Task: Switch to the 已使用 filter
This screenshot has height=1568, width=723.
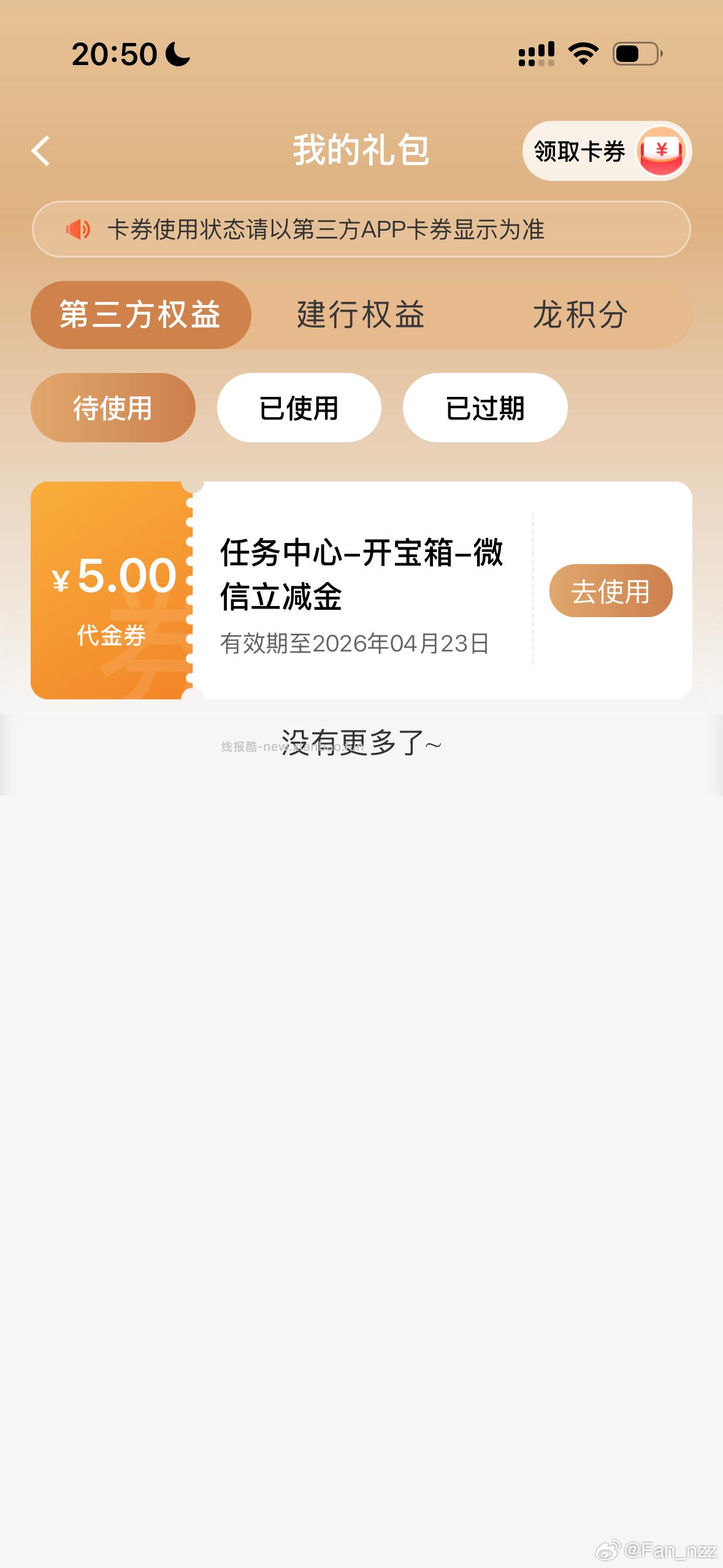Action: point(299,407)
